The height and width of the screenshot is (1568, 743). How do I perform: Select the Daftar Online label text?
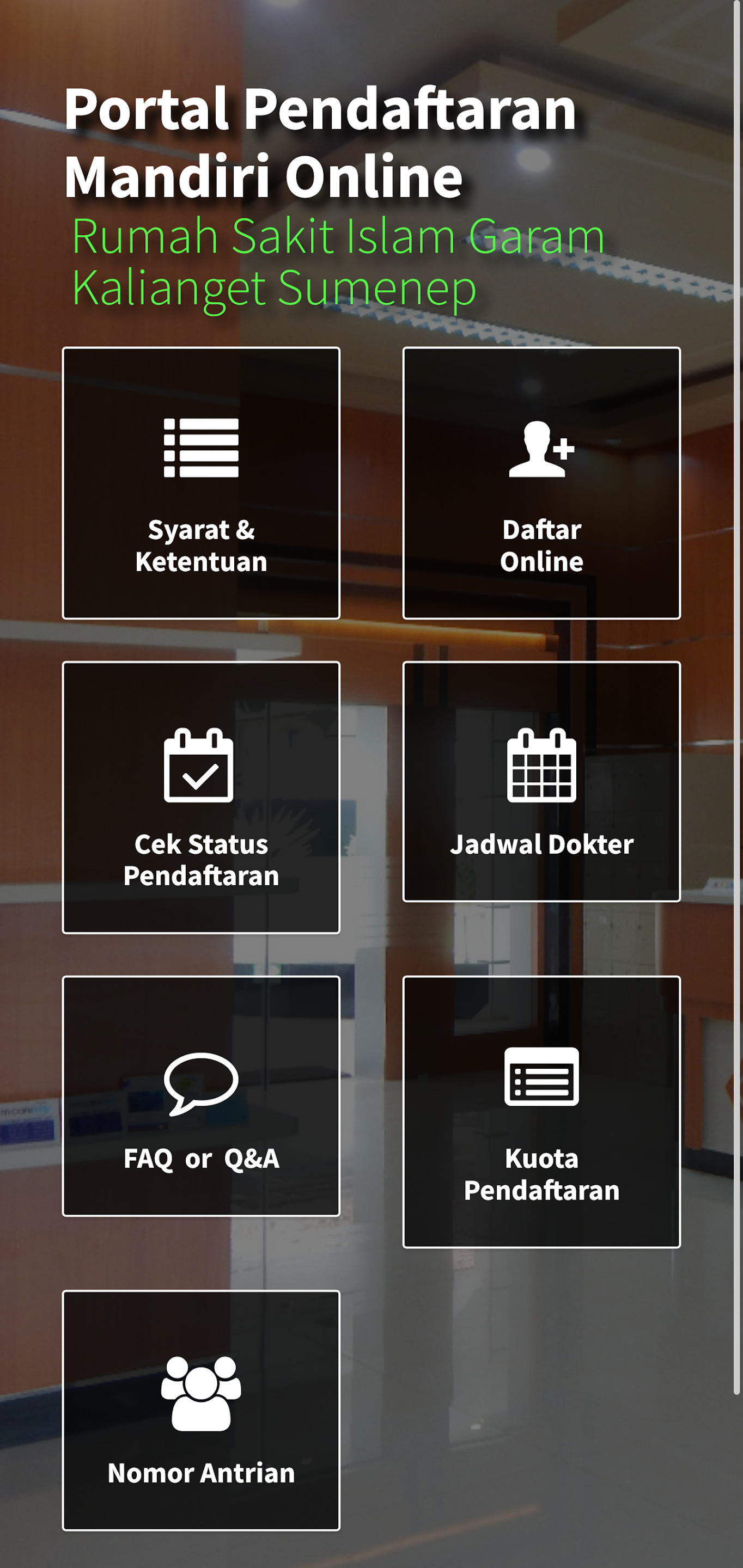click(542, 547)
